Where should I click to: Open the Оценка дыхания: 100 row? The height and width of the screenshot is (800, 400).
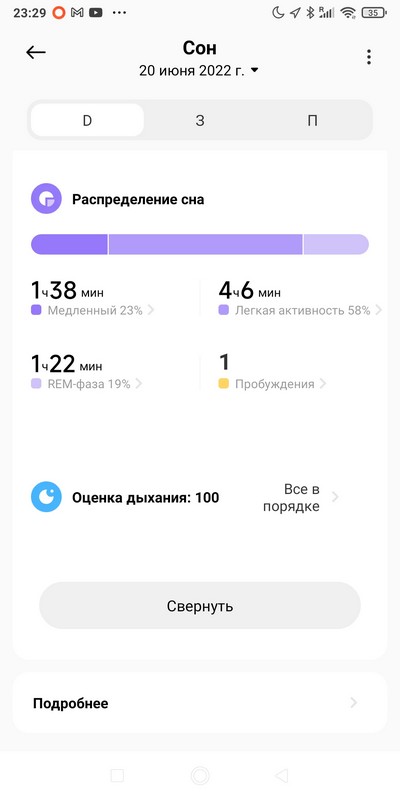[x=200, y=497]
